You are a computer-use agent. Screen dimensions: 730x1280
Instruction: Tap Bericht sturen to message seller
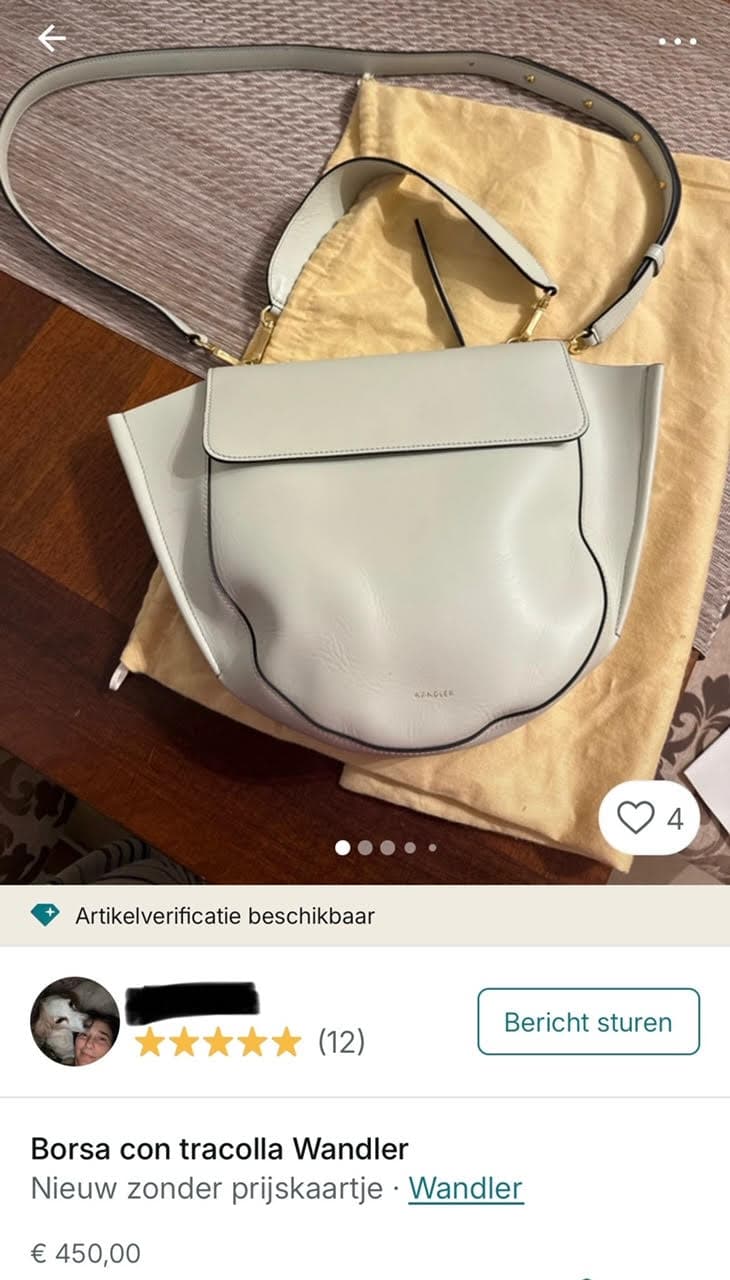coord(588,1022)
